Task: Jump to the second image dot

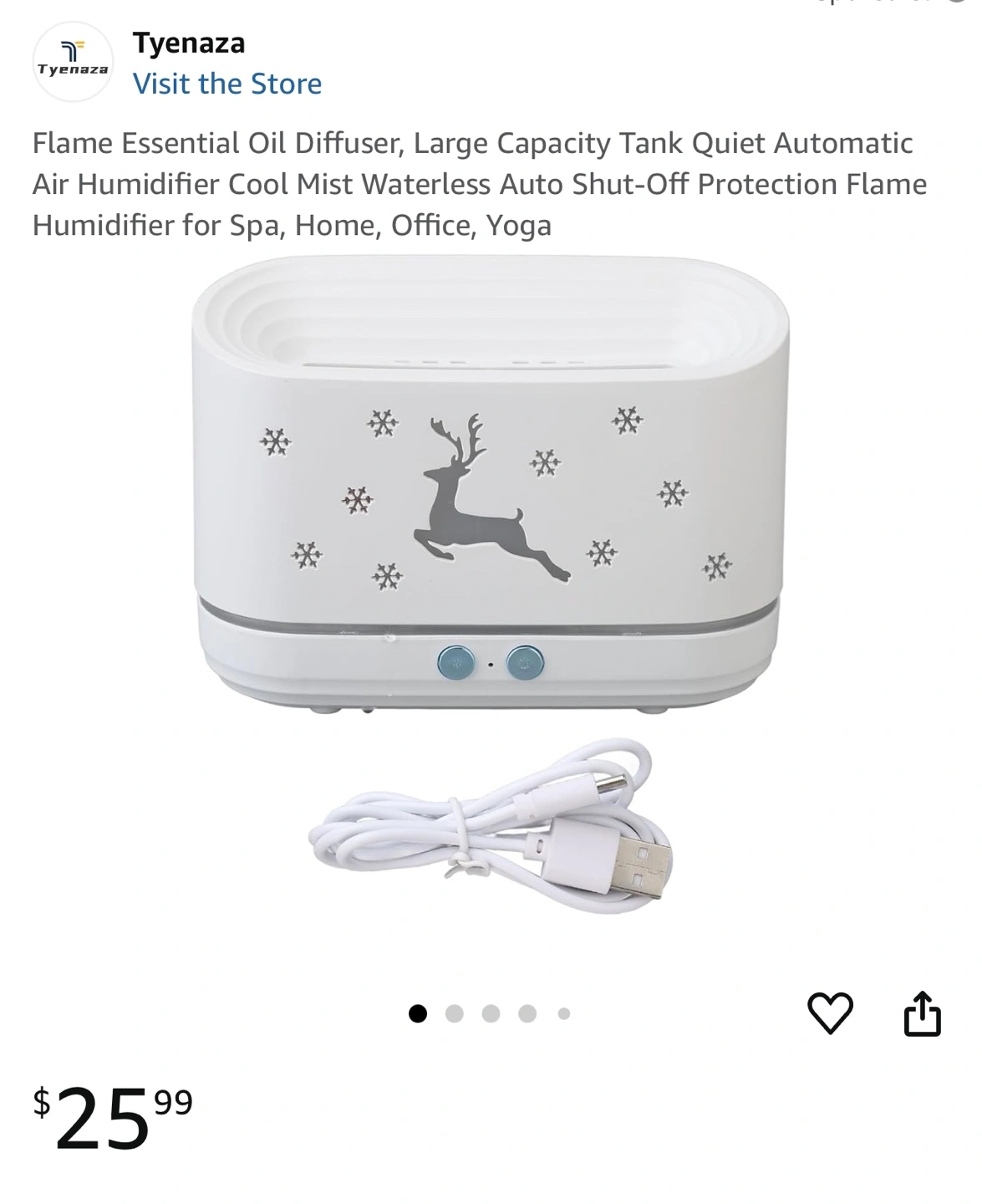Action: point(455,1013)
